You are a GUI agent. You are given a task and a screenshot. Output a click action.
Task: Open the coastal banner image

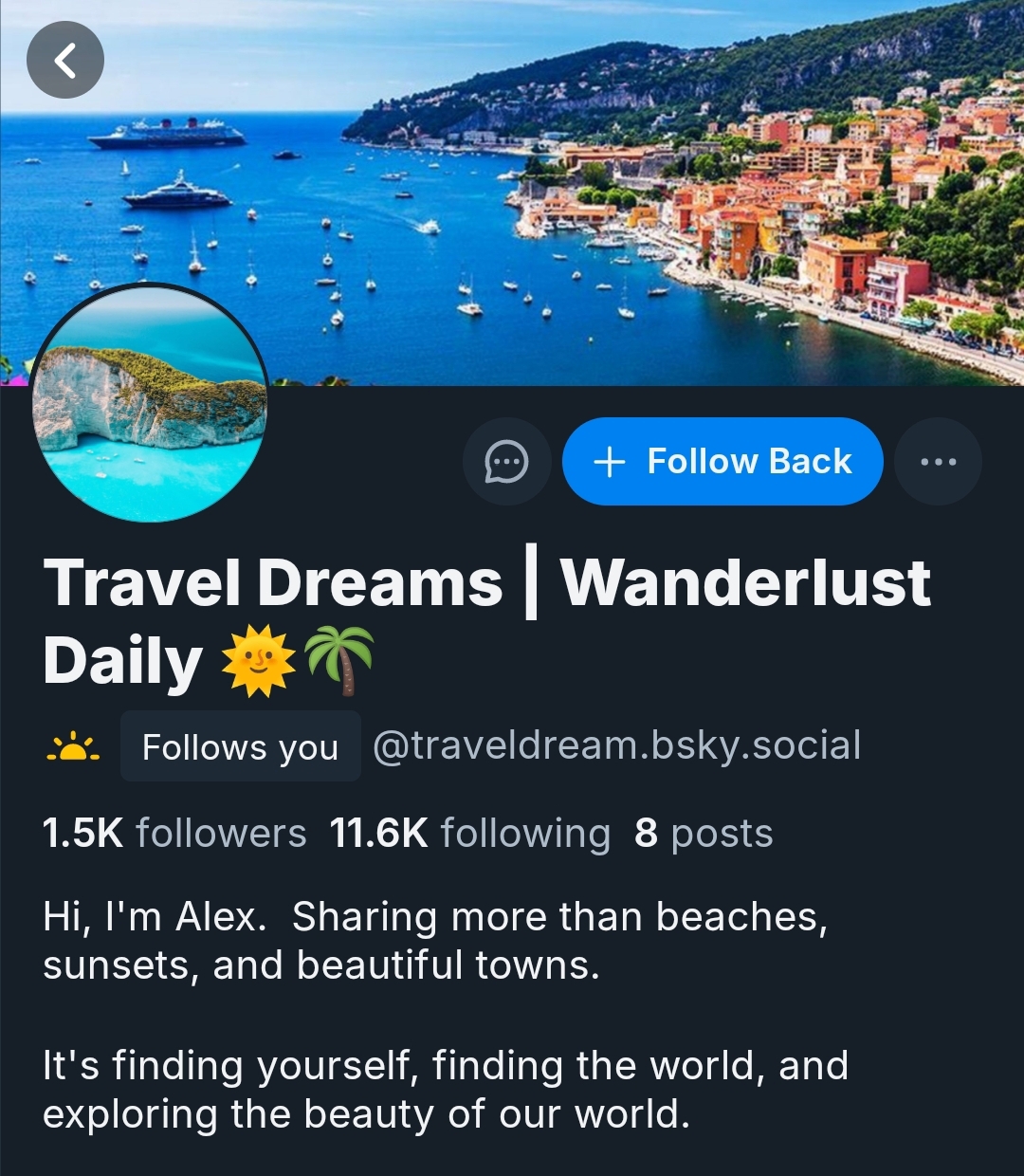click(607, 190)
